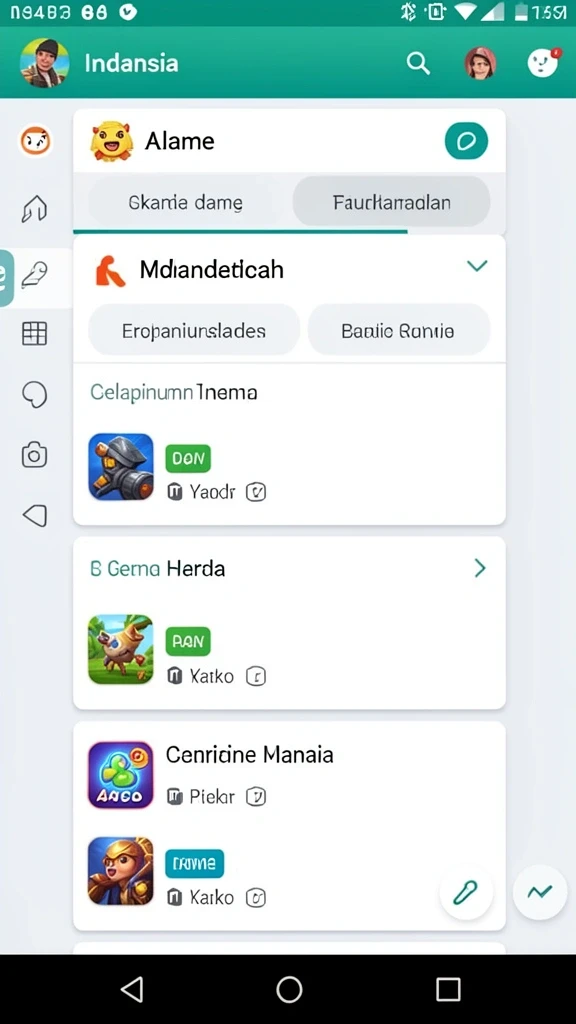This screenshot has height=1024, width=576.
Task: Open the Cenridine Manaia app entry
Action: point(289,775)
